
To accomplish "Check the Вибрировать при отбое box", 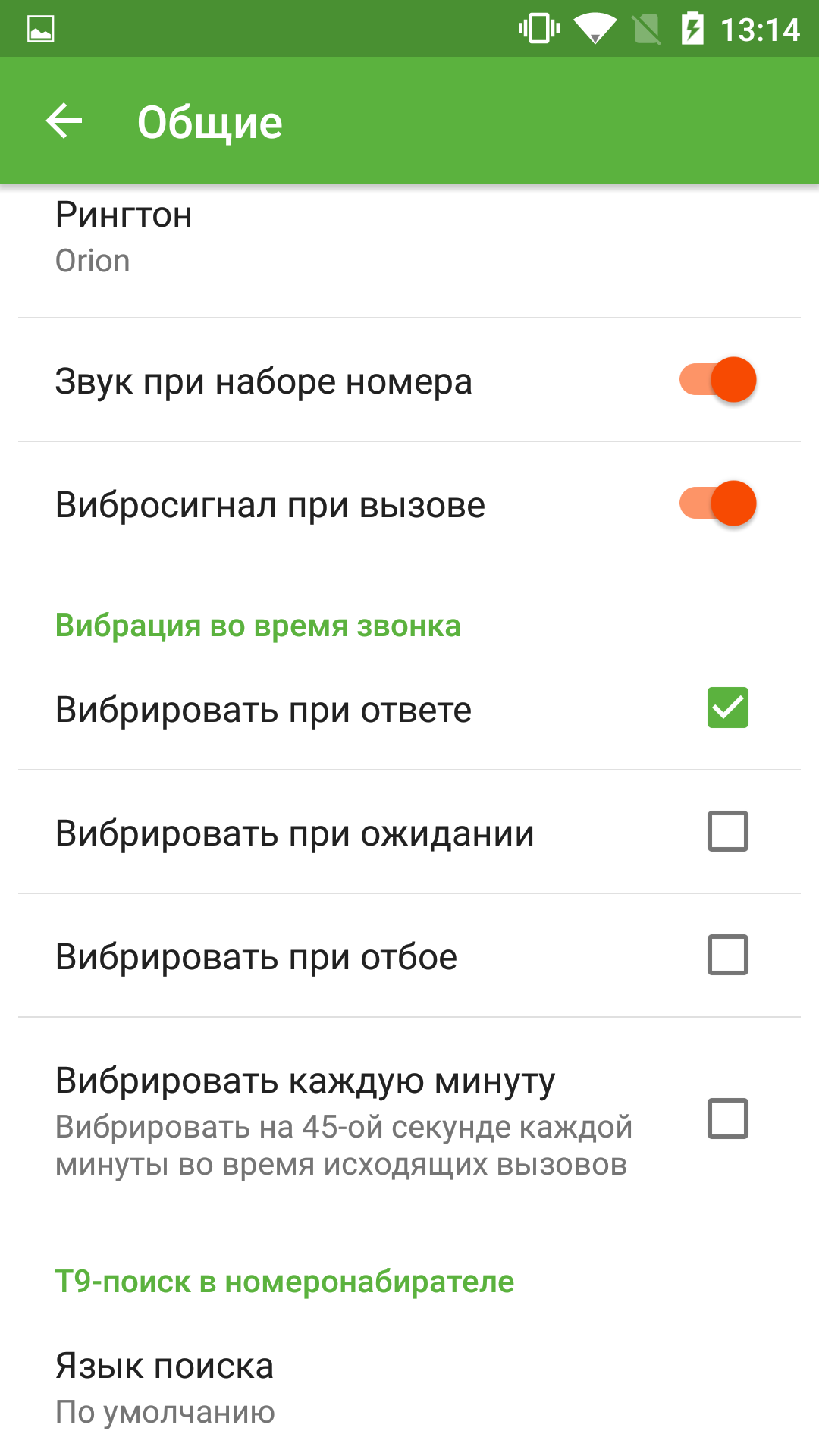I will [728, 955].
